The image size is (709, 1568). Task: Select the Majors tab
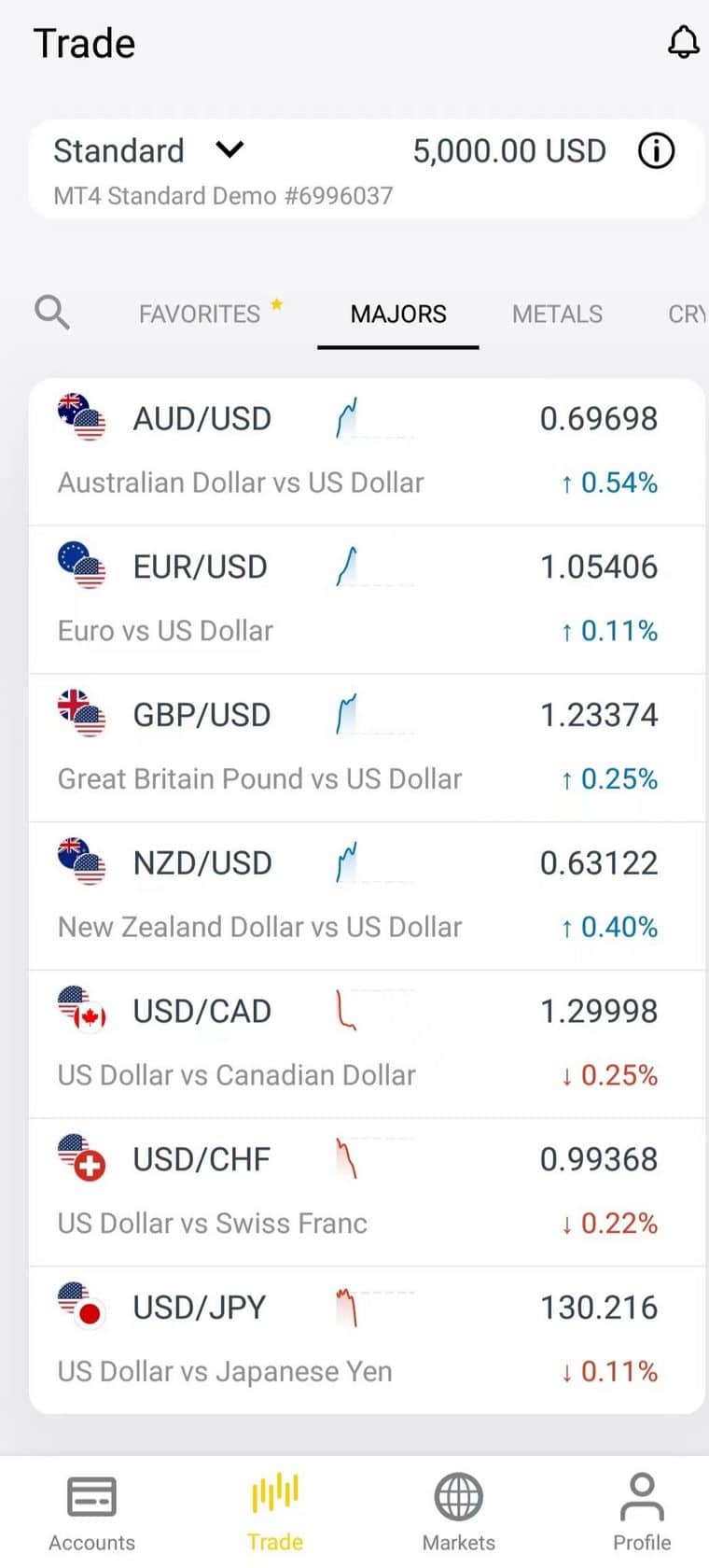click(398, 314)
